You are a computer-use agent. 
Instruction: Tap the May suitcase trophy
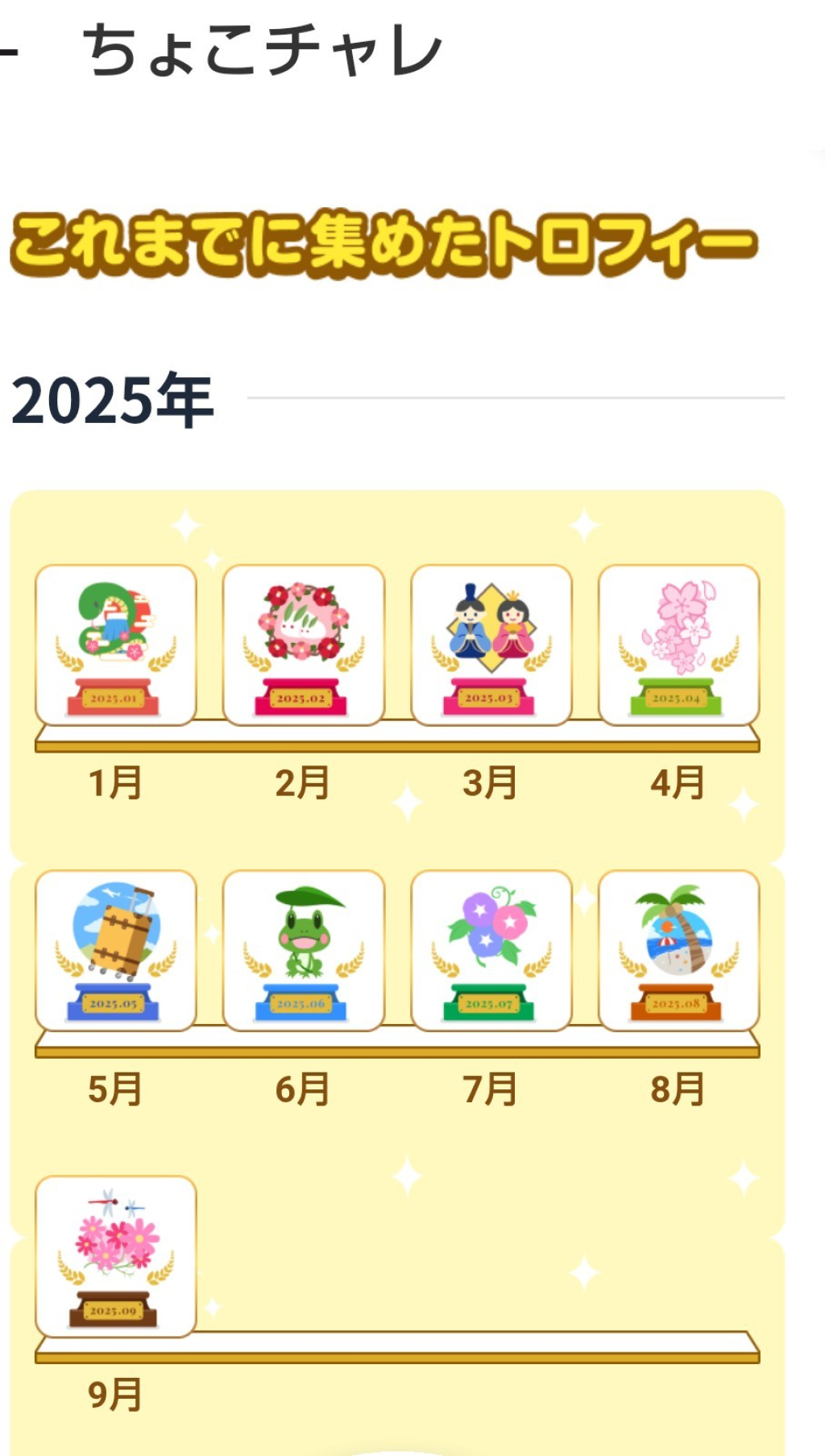coord(116,950)
